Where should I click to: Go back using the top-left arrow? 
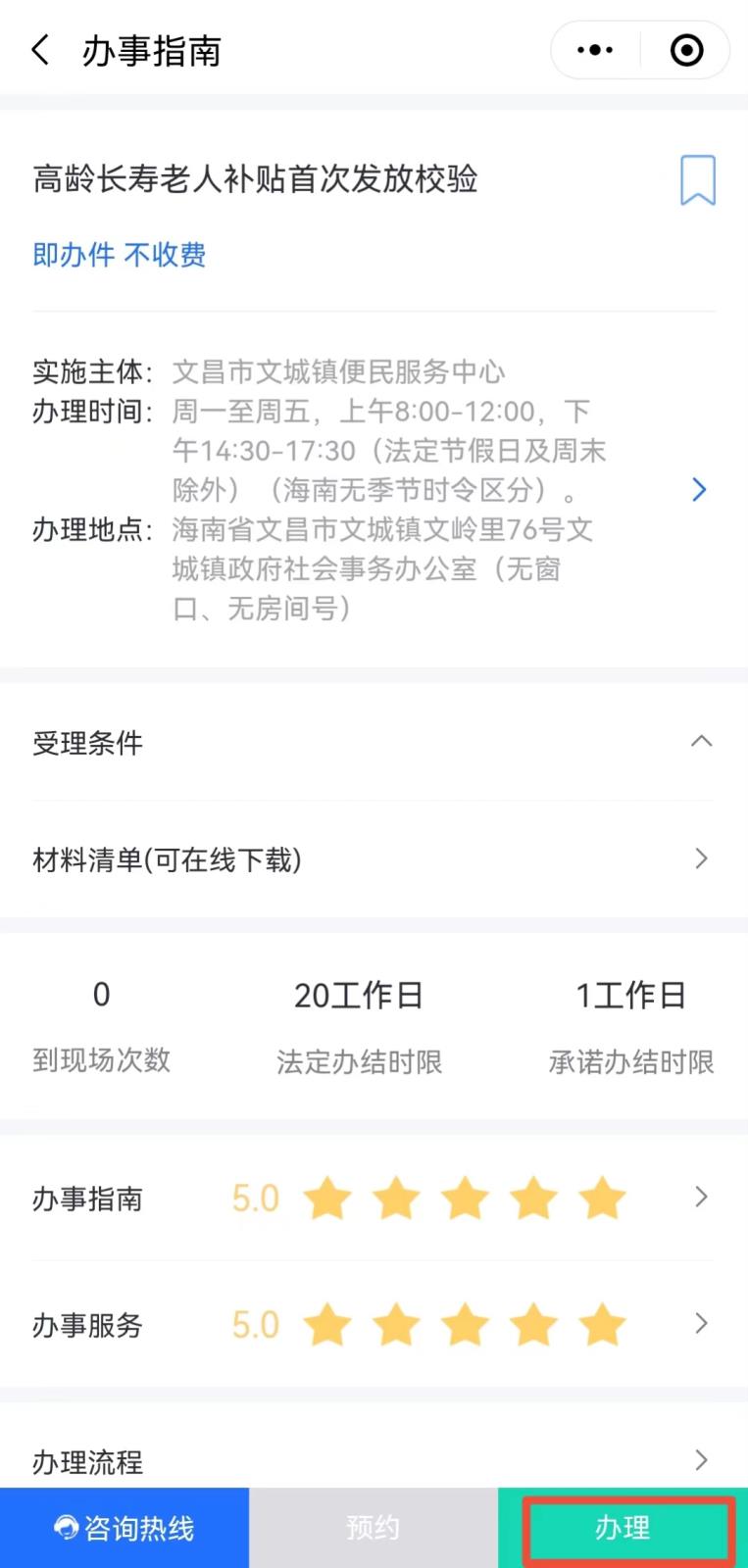click(x=40, y=50)
